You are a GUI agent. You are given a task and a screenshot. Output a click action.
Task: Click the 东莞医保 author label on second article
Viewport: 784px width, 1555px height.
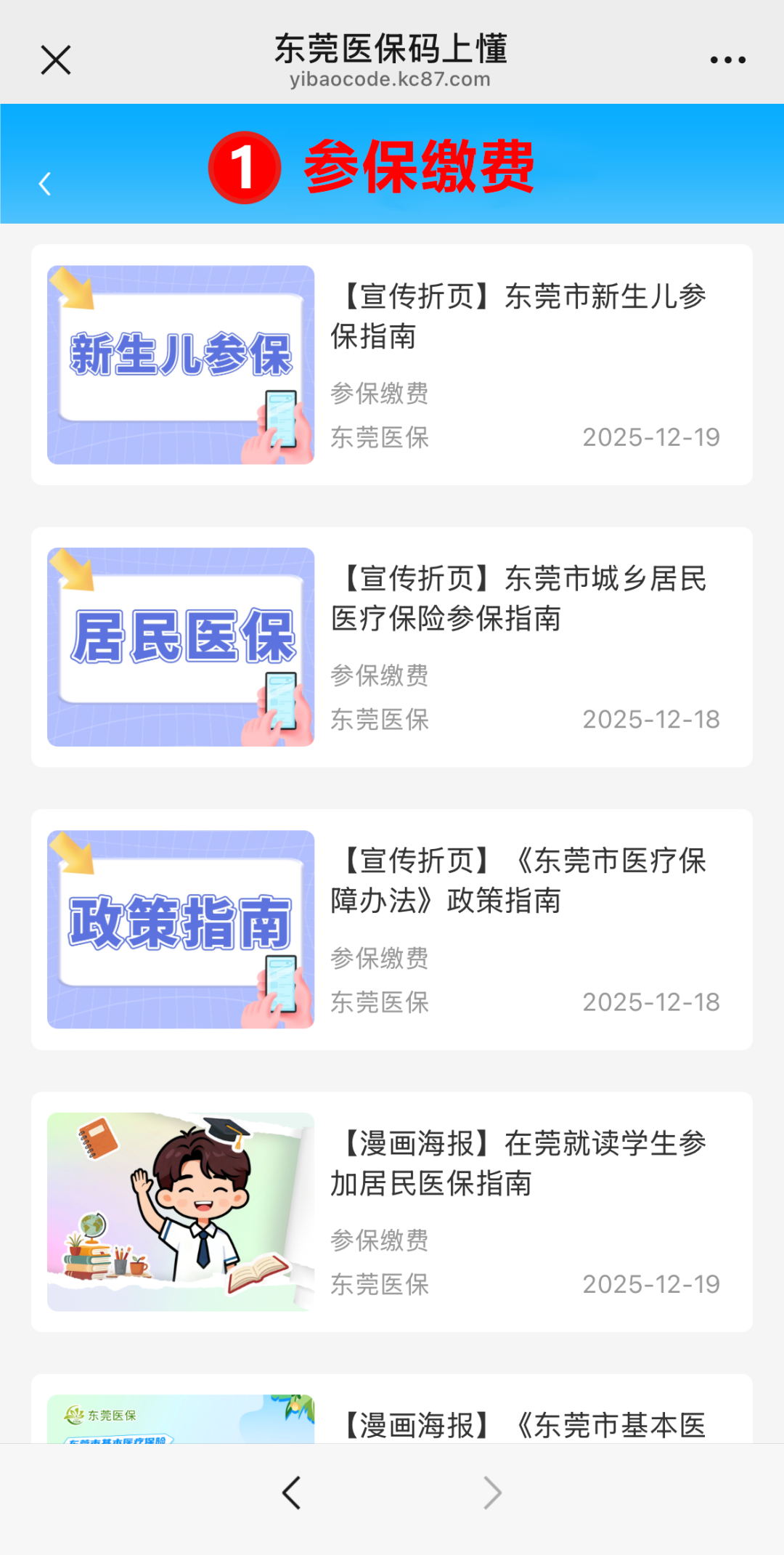(x=379, y=720)
